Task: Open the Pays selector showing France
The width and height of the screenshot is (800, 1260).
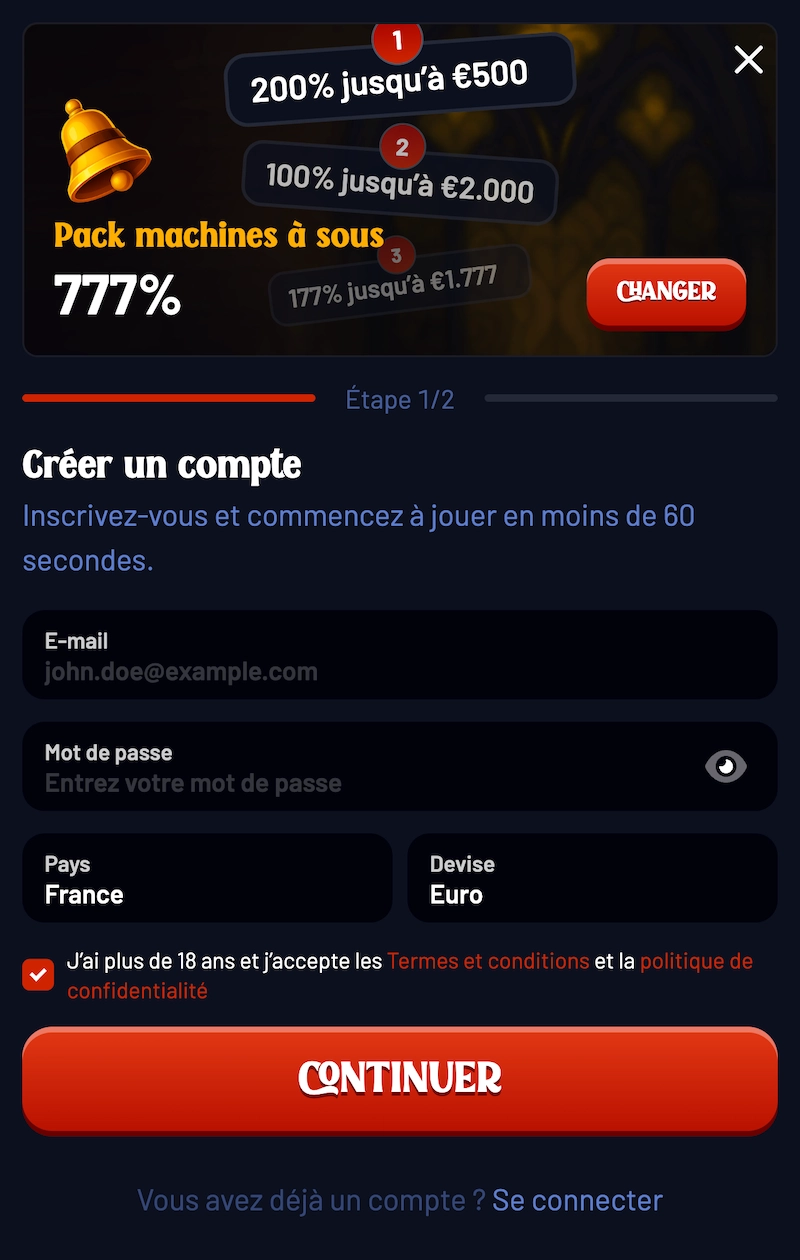Action: tap(207, 878)
